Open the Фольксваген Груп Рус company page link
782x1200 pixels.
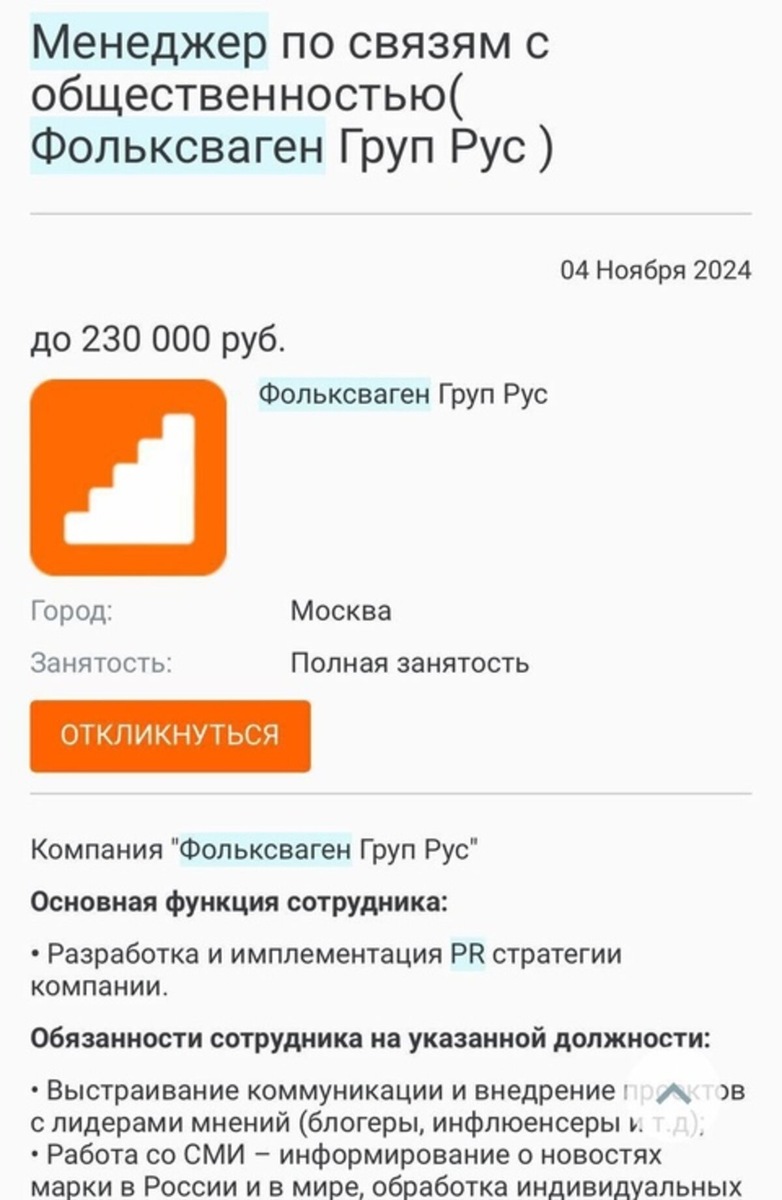coord(404,394)
